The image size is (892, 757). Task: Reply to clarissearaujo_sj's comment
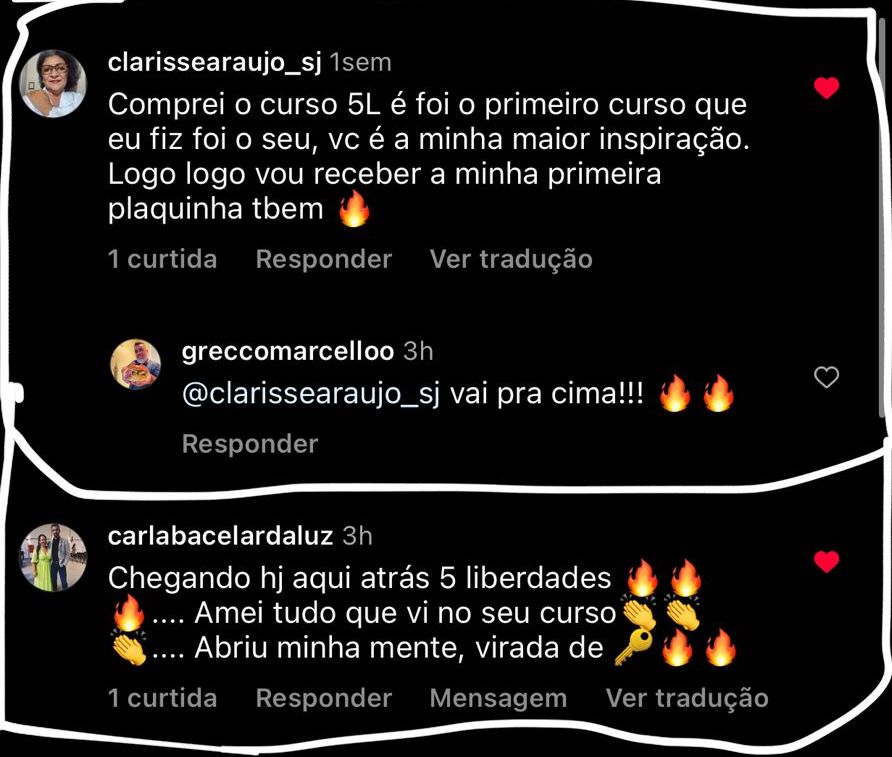323,259
